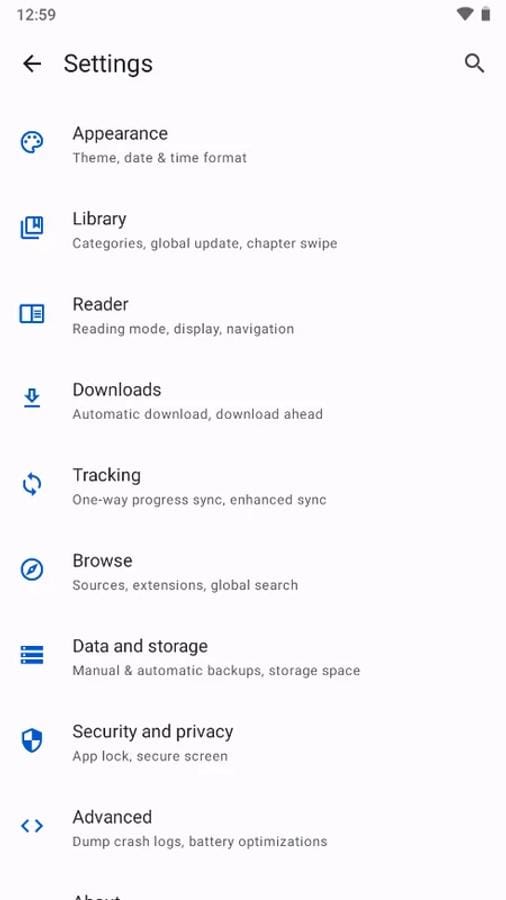506x900 pixels.
Task: Open Appearance settings
Action: coord(253,143)
